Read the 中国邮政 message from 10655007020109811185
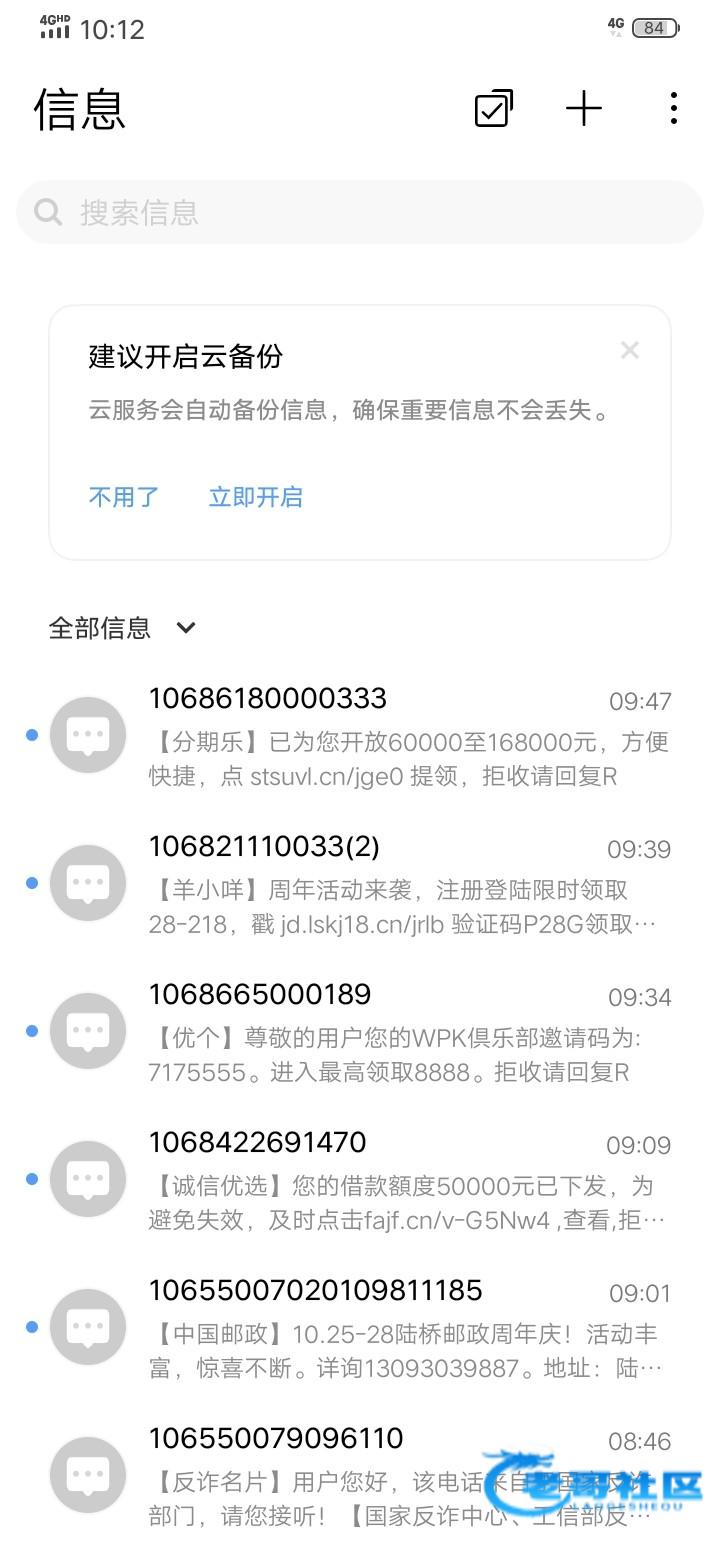Screen dimensions: 720x1544 pyautogui.click(x=400, y=1328)
